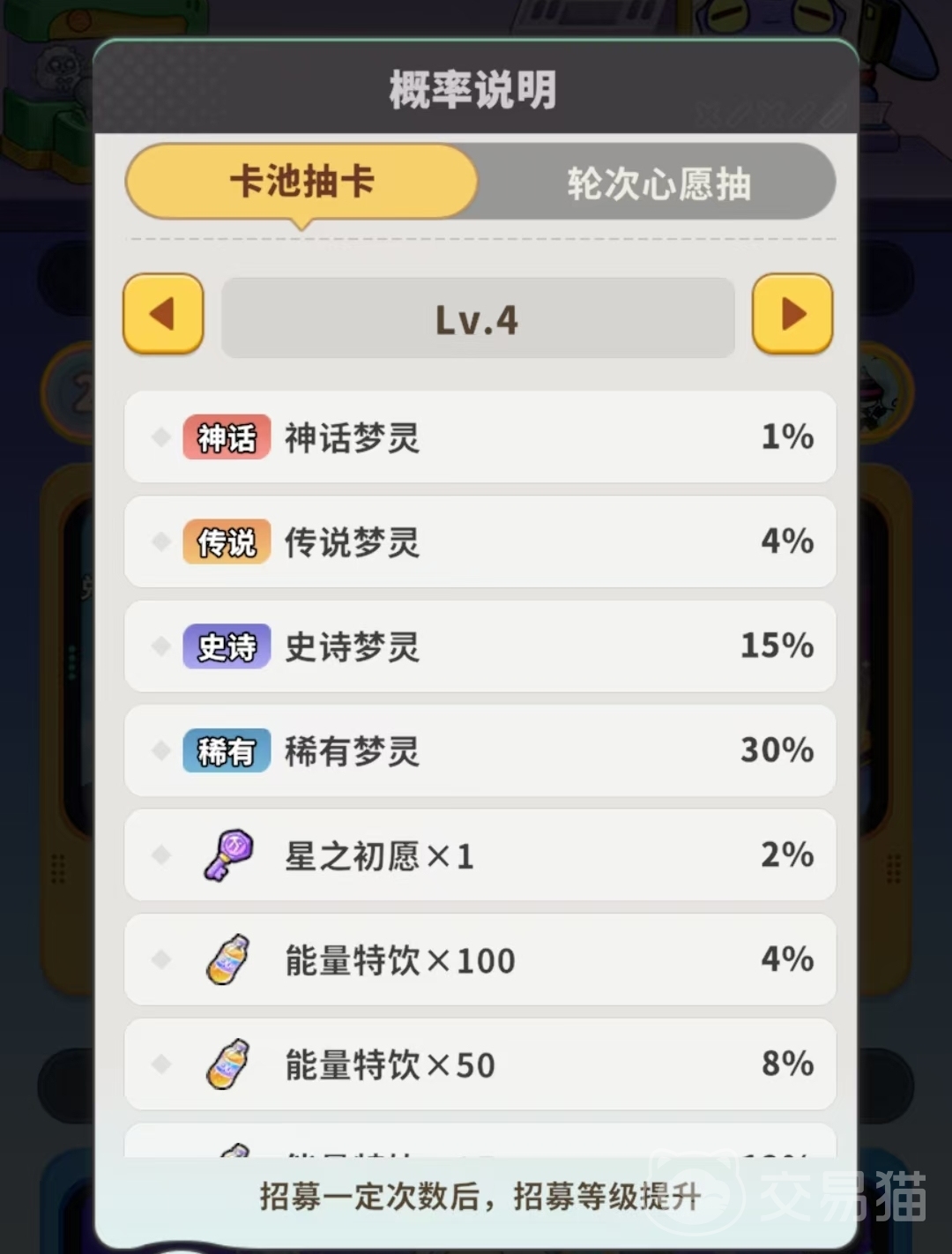This screenshot has width=952, height=1254.
Task: Click the 稀有 rare rarity badge
Action: [226, 750]
